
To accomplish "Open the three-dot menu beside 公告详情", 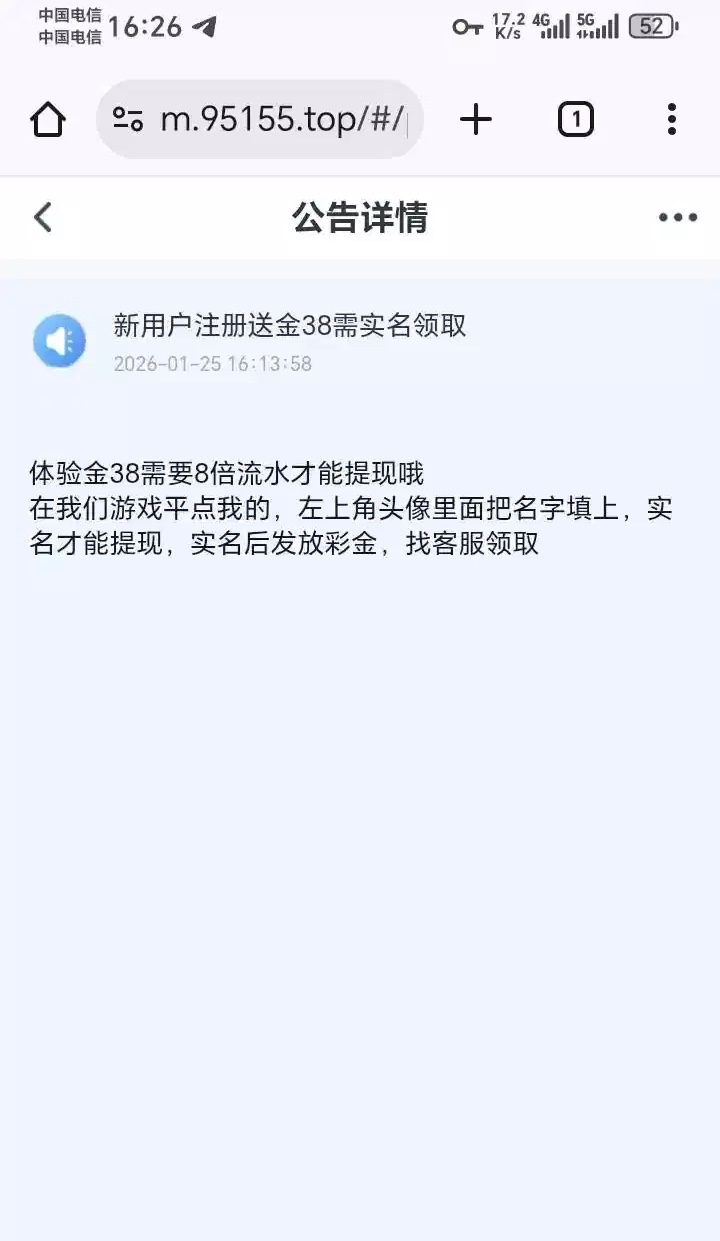I will pos(677,218).
